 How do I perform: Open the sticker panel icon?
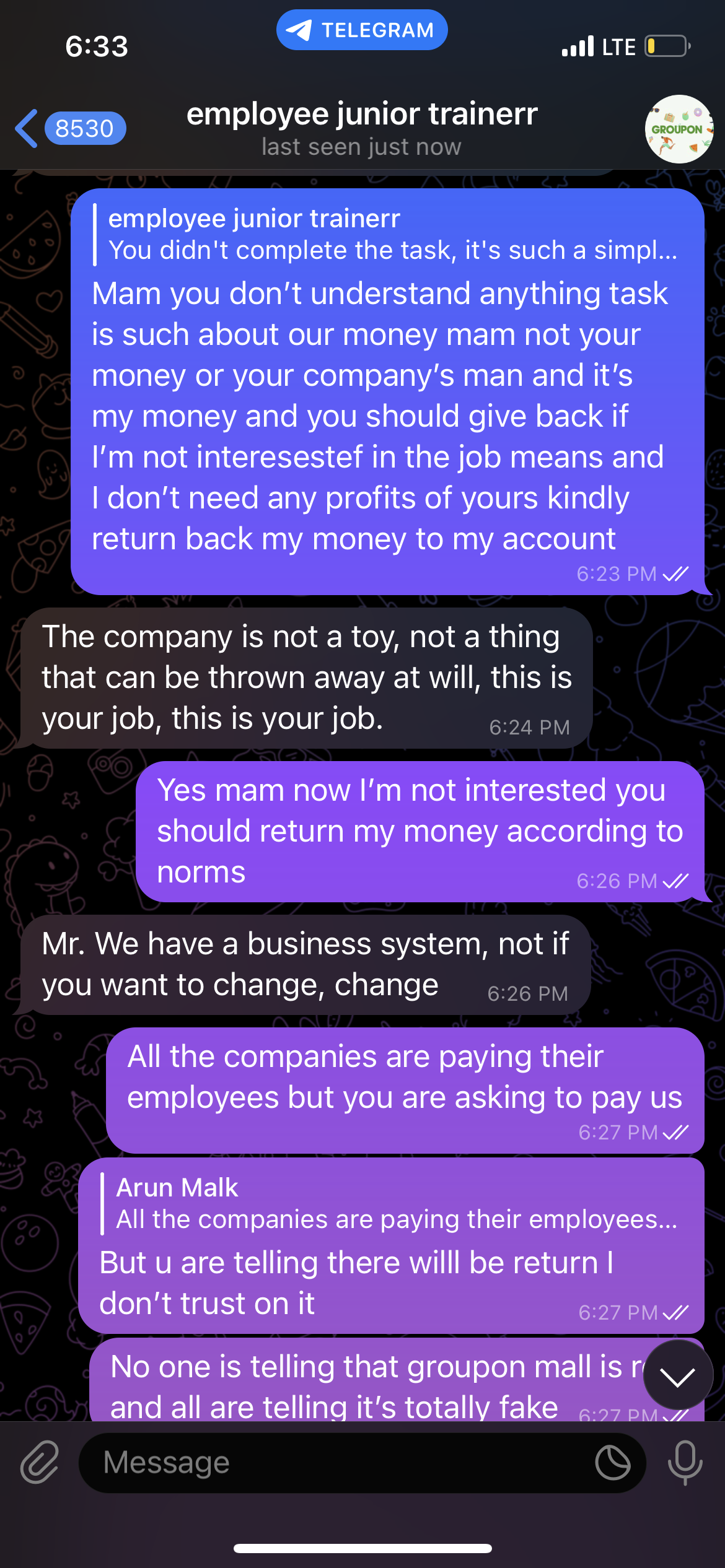[613, 1463]
